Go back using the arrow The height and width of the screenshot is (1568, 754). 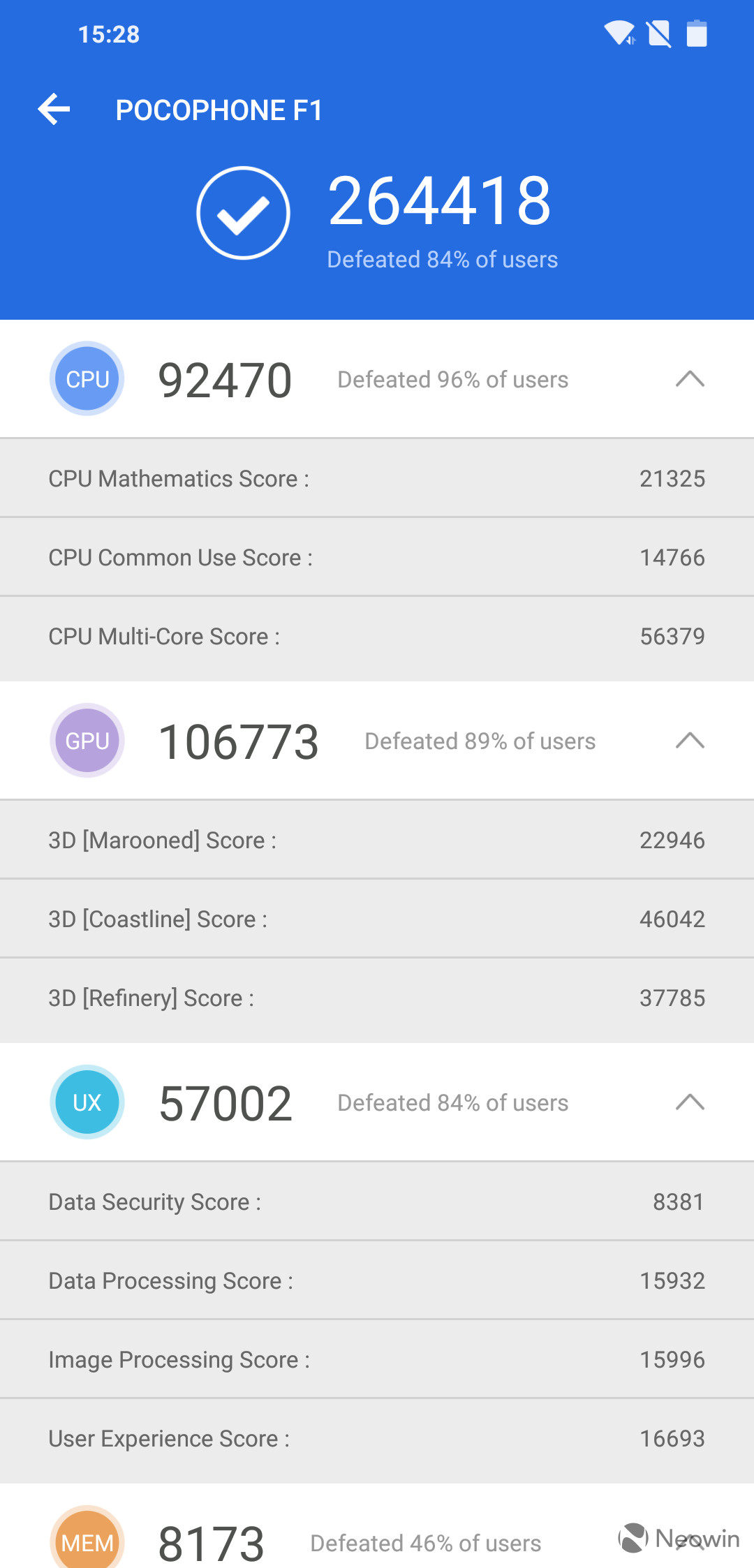[x=54, y=110]
